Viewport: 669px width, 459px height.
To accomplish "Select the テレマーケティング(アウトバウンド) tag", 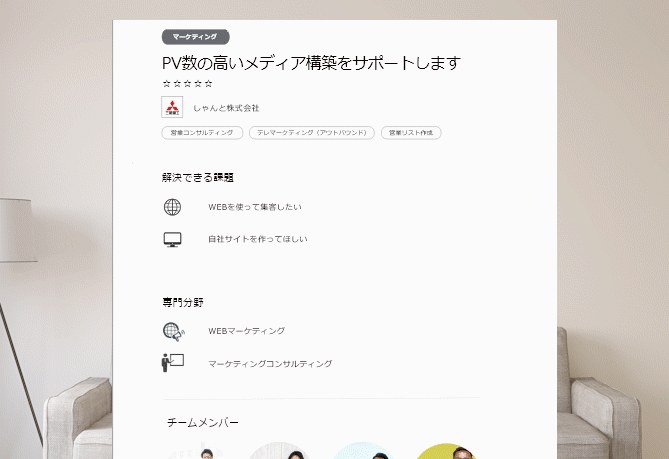I will (311, 132).
